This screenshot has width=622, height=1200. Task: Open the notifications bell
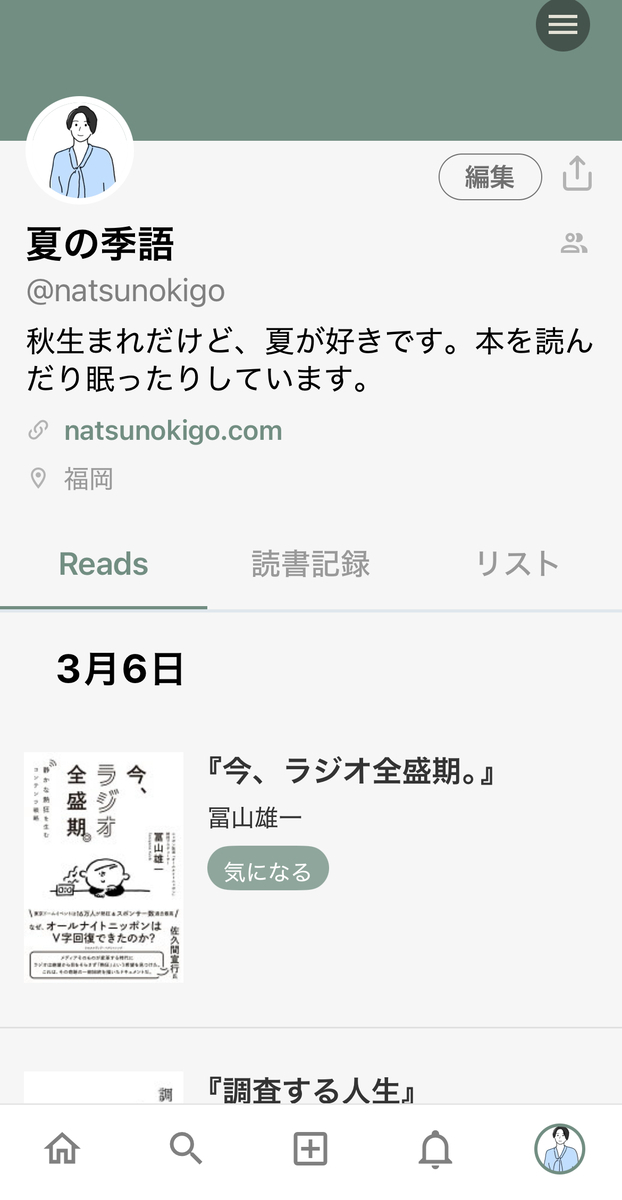tap(435, 1150)
